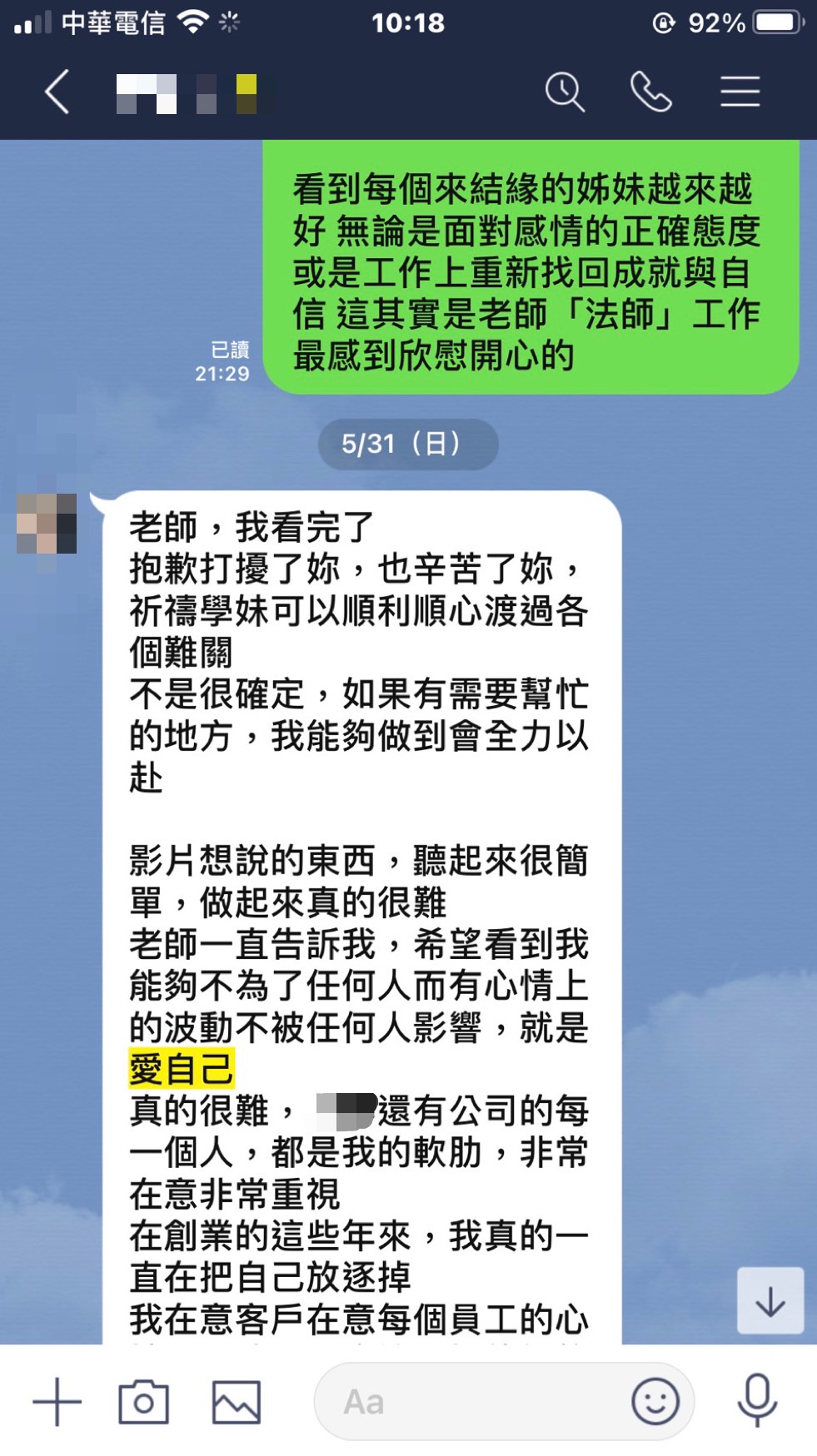Search within this conversation
Screen dimensions: 817x1456
coord(565,92)
